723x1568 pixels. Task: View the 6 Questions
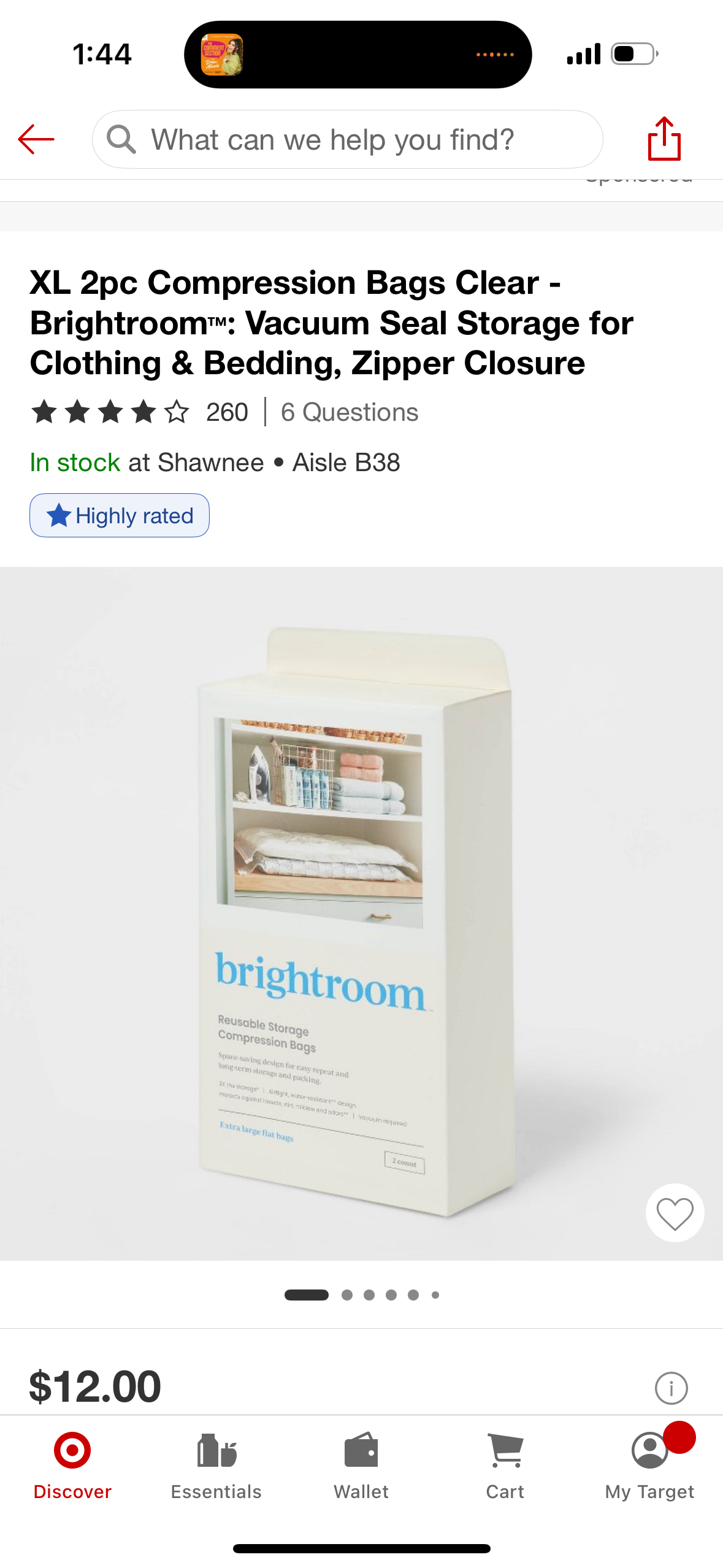click(x=350, y=412)
